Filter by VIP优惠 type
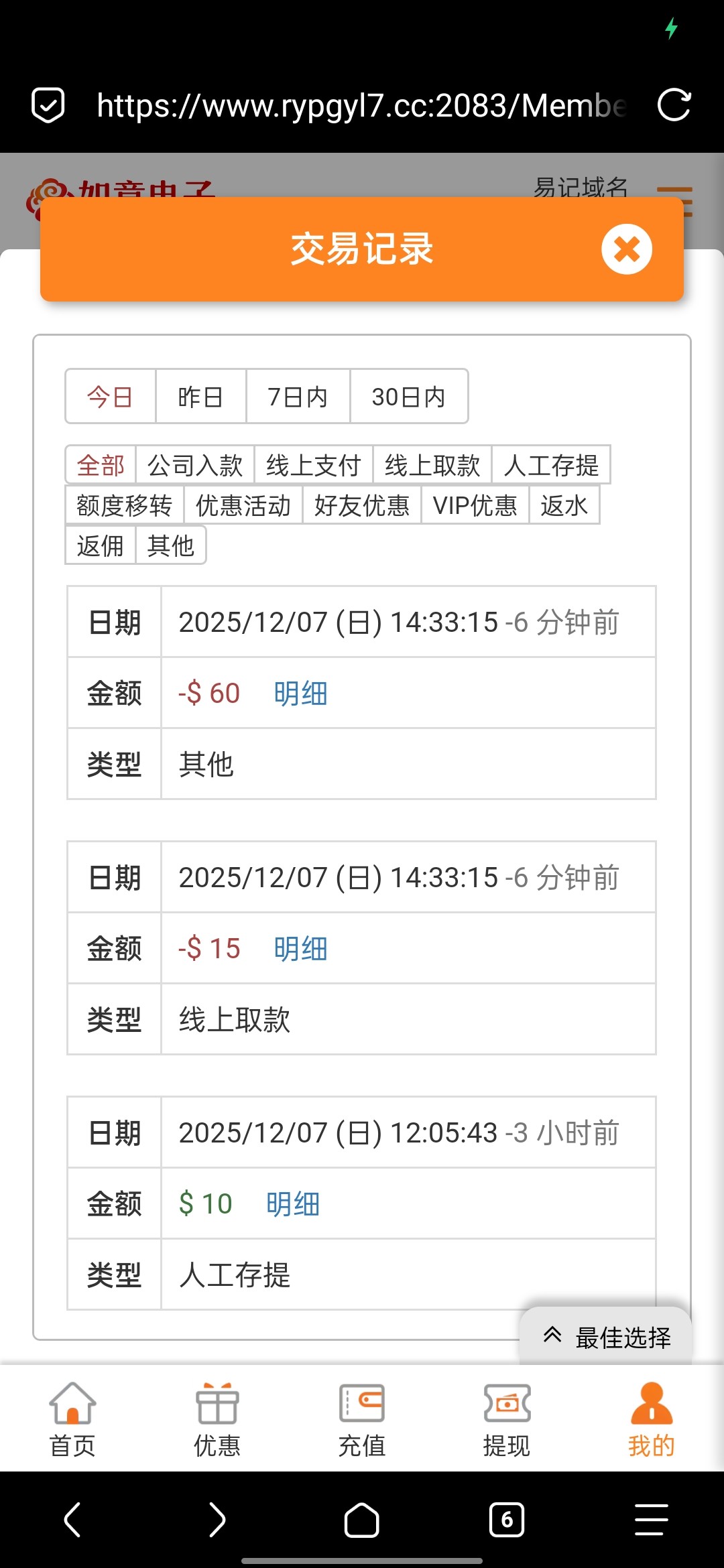The height and width of the screenshot is (1568, 724). pos(475,505)
